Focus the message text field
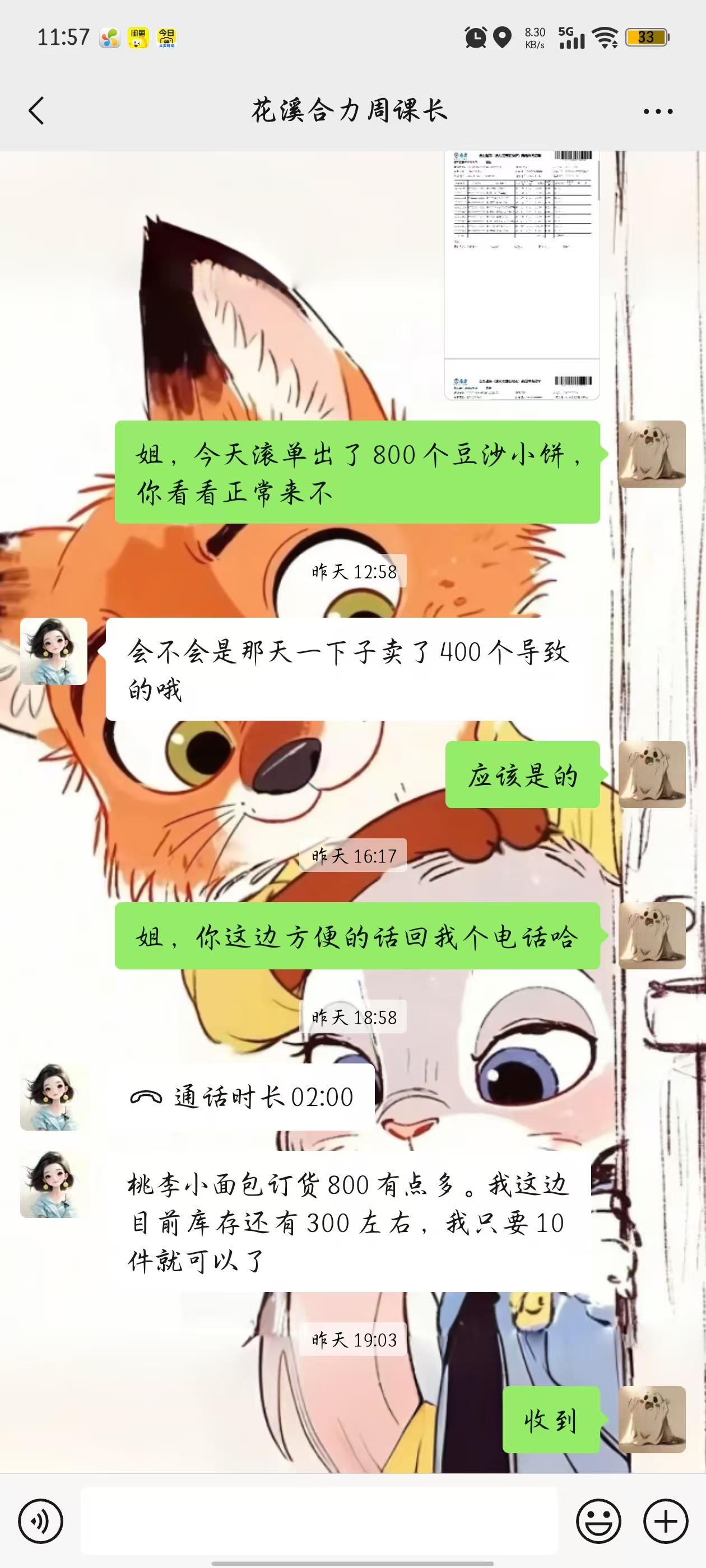The image size is (706, 1568). point(319,1521)
